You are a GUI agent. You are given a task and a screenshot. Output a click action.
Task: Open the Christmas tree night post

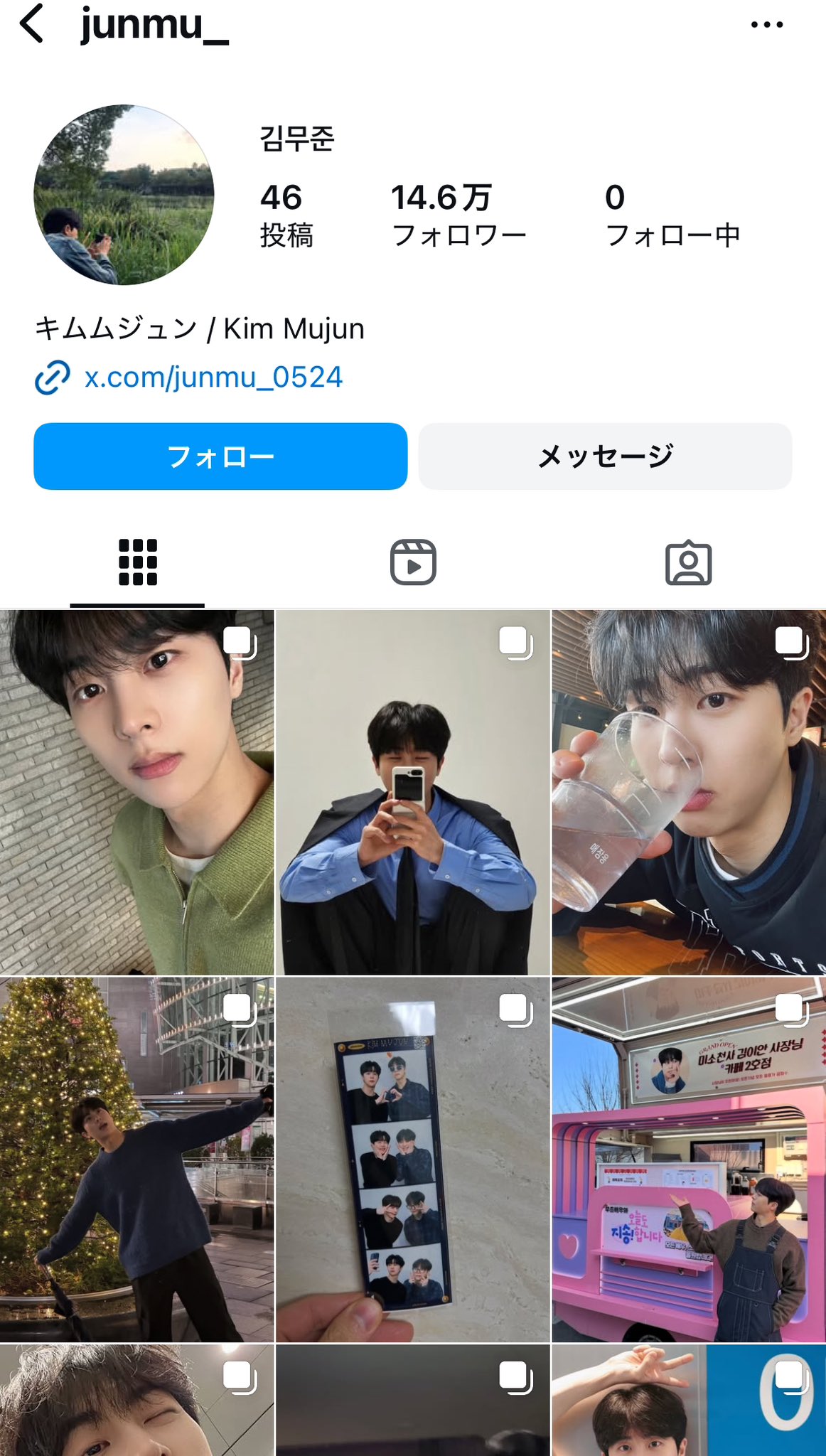(x=136, y=1160)
